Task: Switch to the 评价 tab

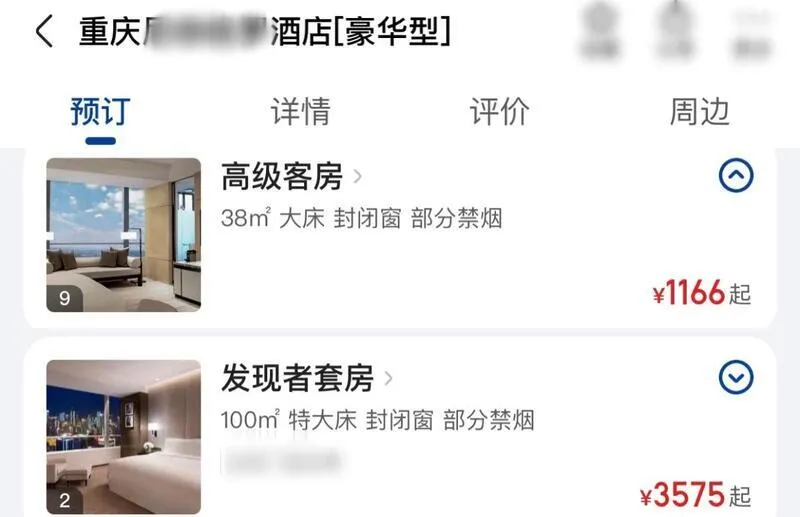Action: point(499,111)
